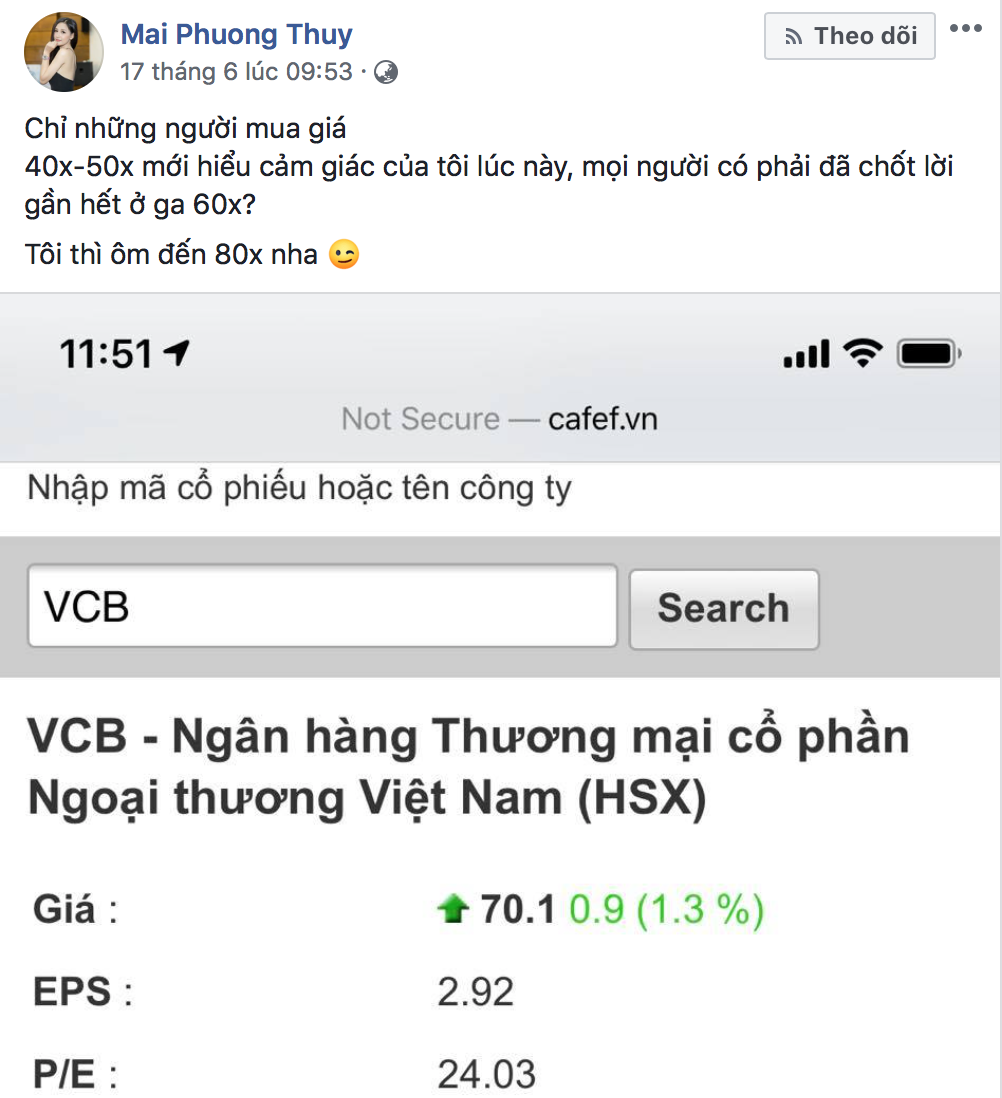
Task: Click the RSS icon inside the Theo dõi button
Action: (794, 35)
